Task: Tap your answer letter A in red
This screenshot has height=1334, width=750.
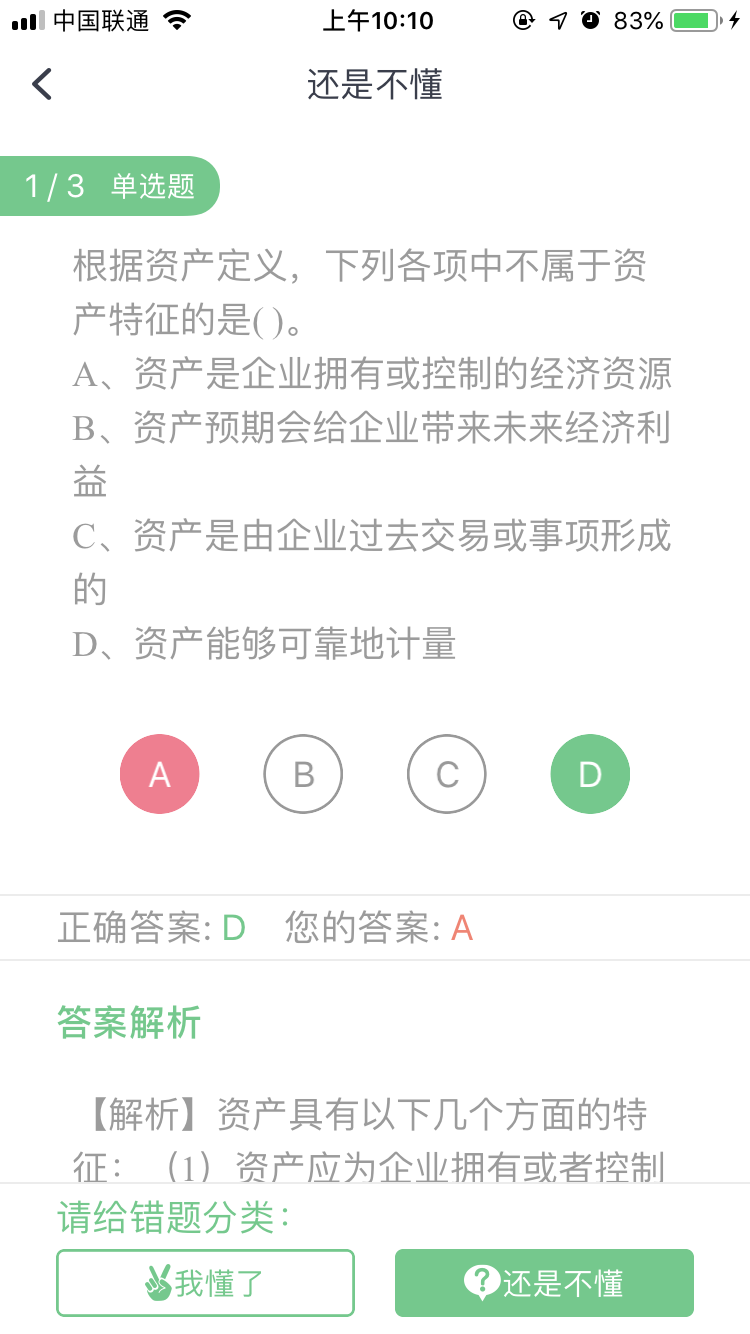Action: 460,928
